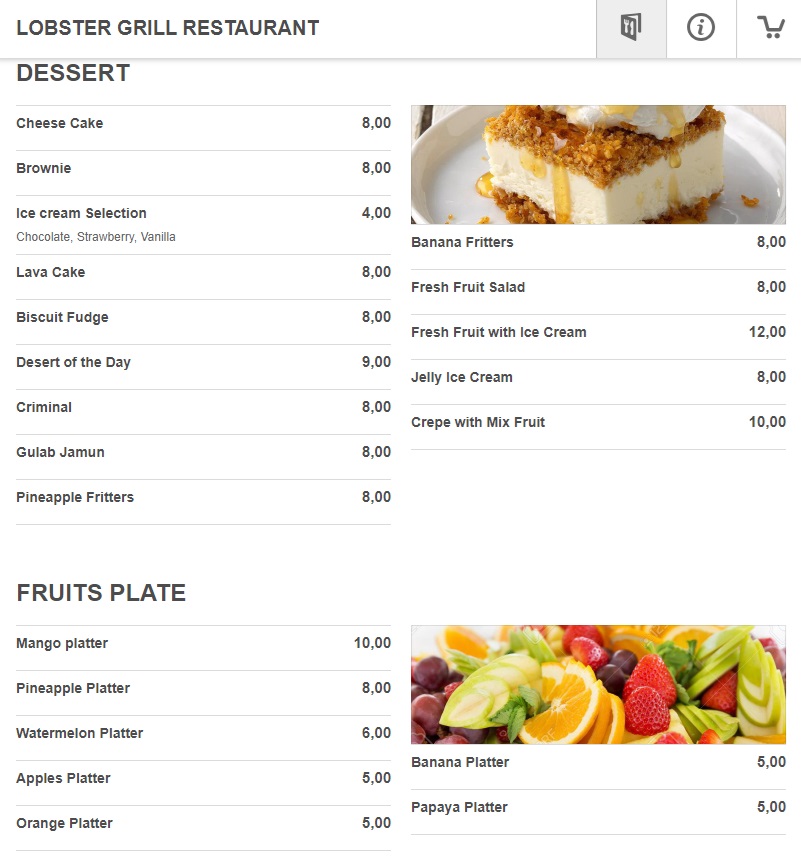Select Lava Cake
This screenshot has width=801, height=868.
pos(50,272)
